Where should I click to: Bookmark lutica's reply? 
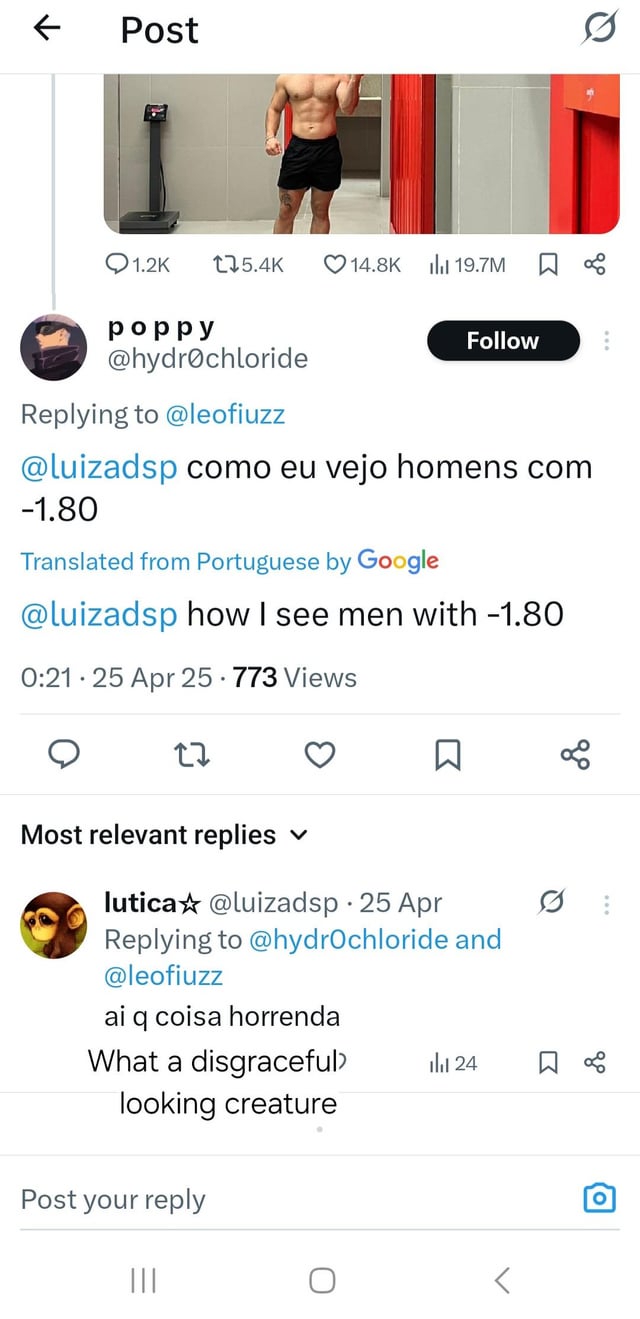click(548, 1063)
